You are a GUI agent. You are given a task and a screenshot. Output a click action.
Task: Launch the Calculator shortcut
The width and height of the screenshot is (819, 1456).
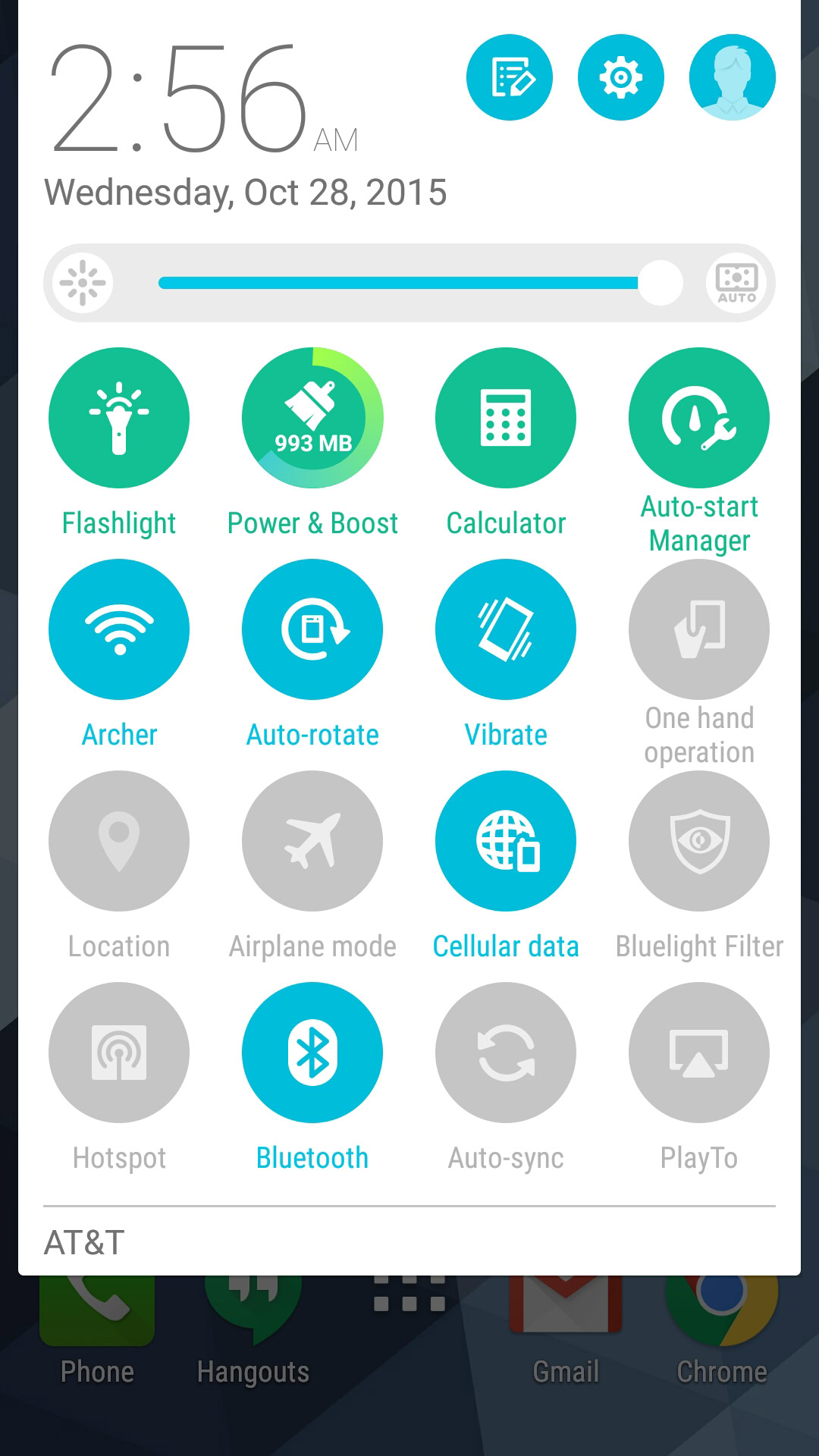point(506,418)
